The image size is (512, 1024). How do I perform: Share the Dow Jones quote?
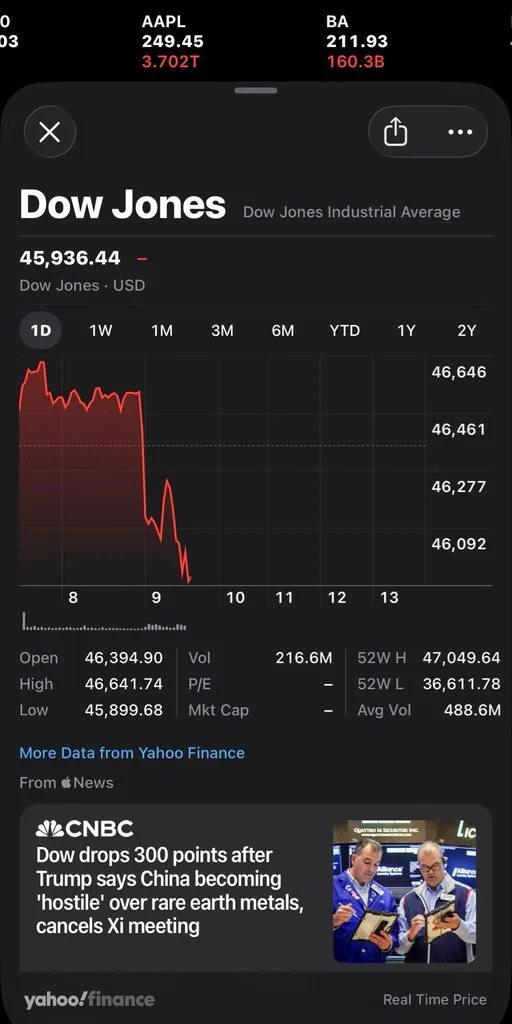[396, 133]
